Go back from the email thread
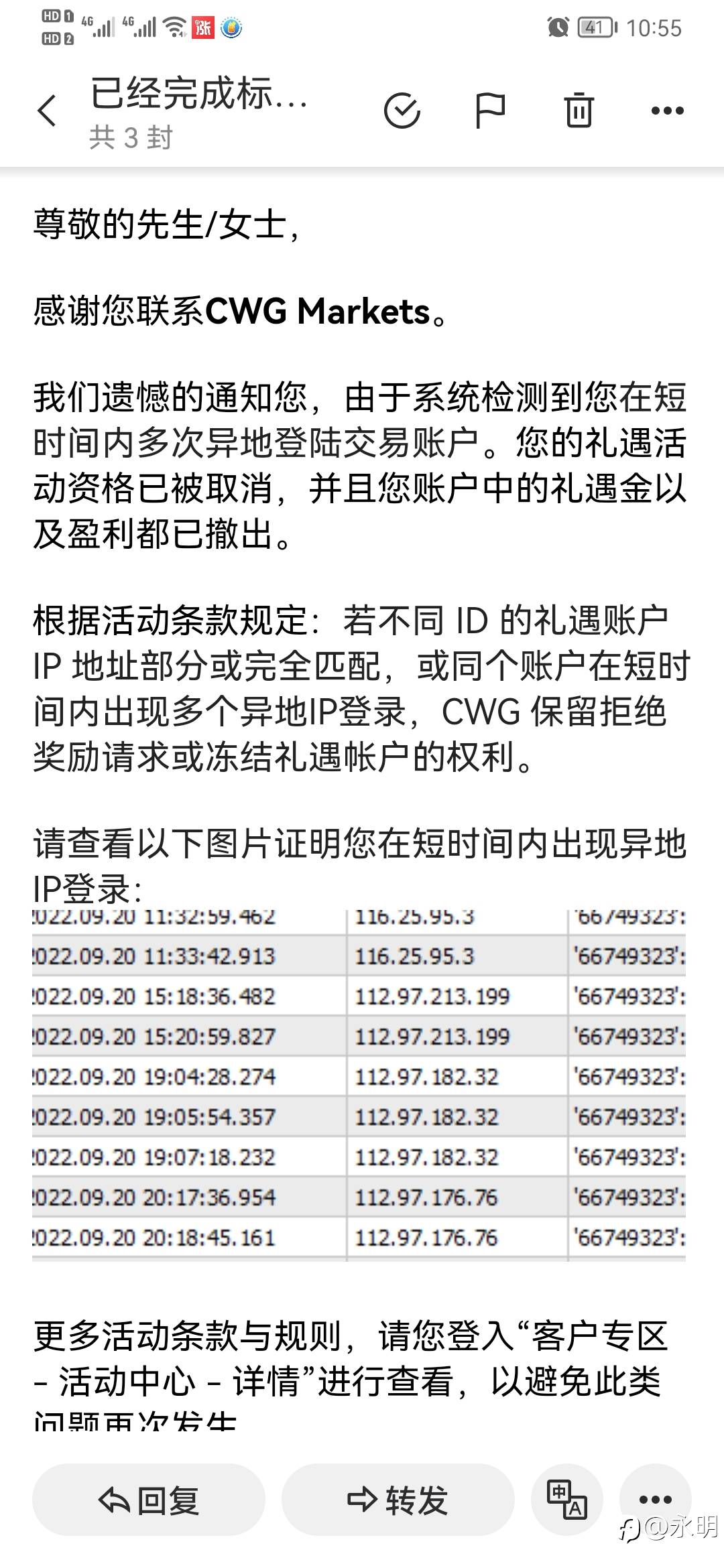 47,111
